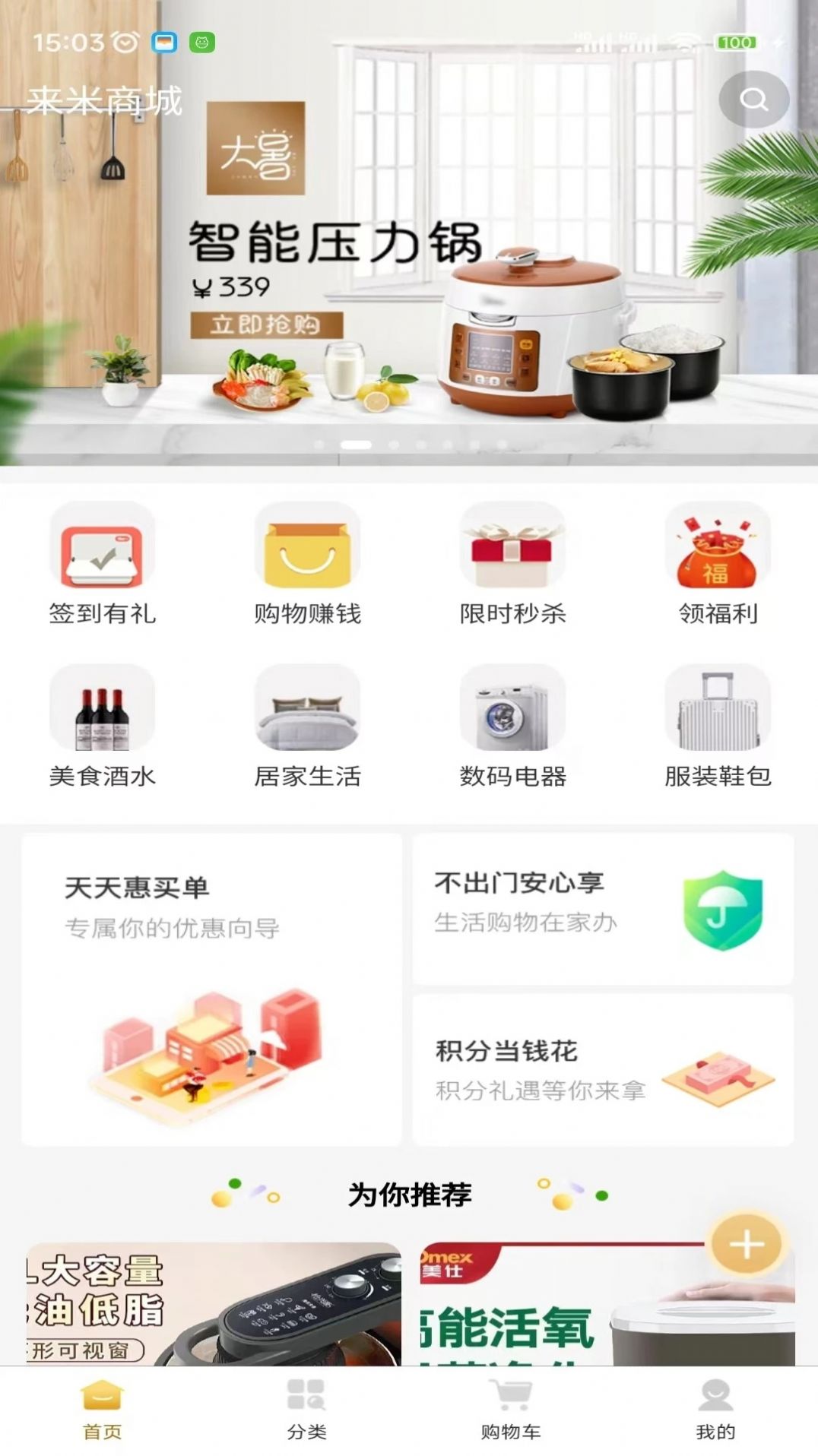818x1456 pixels.
Task: Open the shopping cart tab
Action: coord(511,1410)
